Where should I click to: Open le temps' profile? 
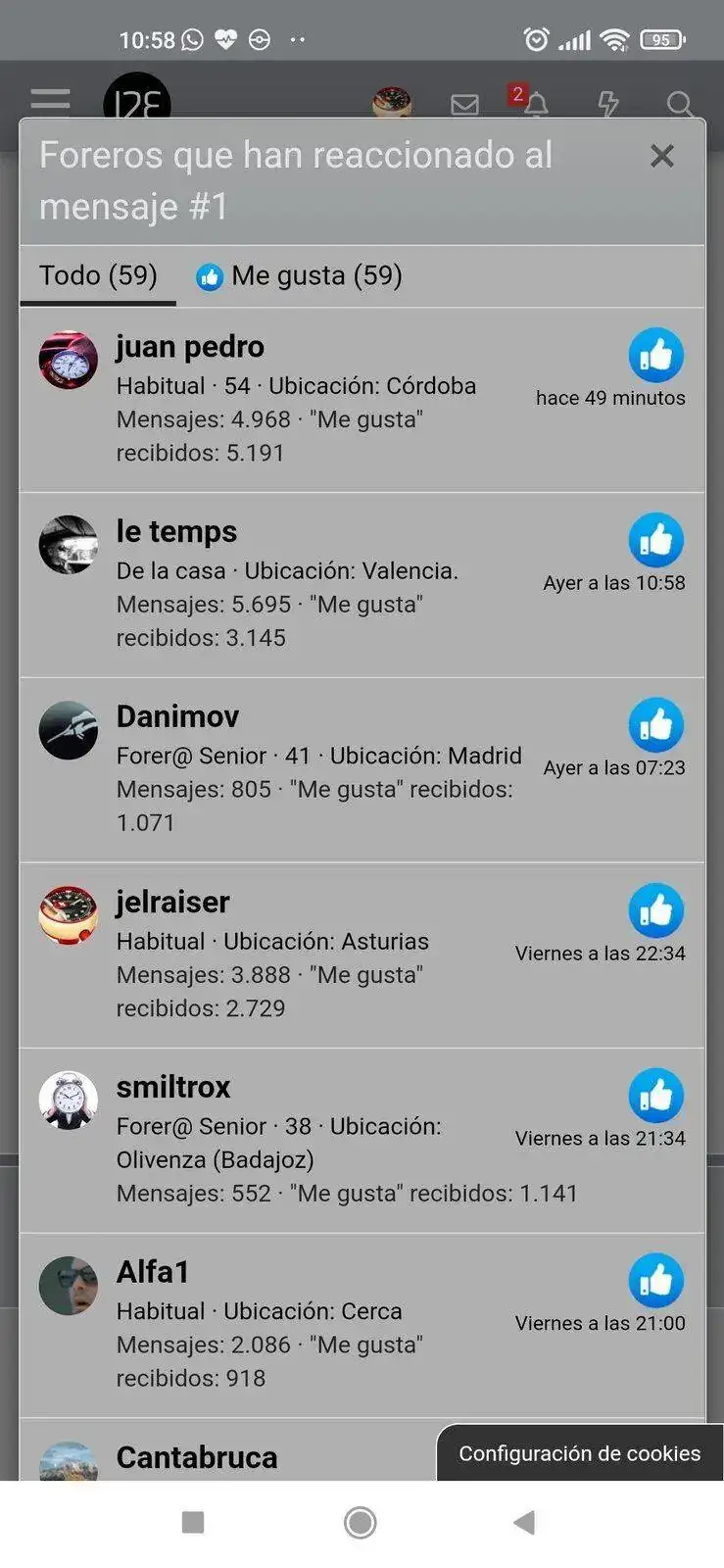(x=176, y=532)
